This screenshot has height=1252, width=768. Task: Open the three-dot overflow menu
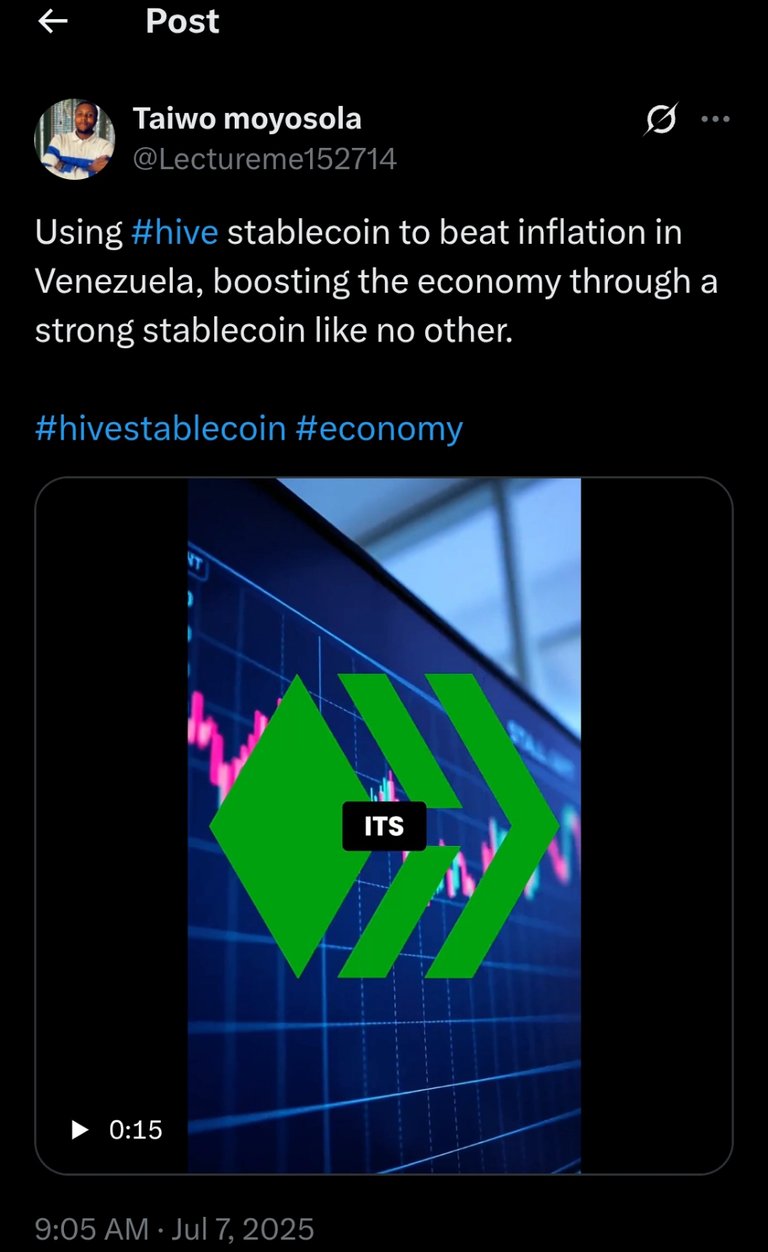tap(715, 119)
